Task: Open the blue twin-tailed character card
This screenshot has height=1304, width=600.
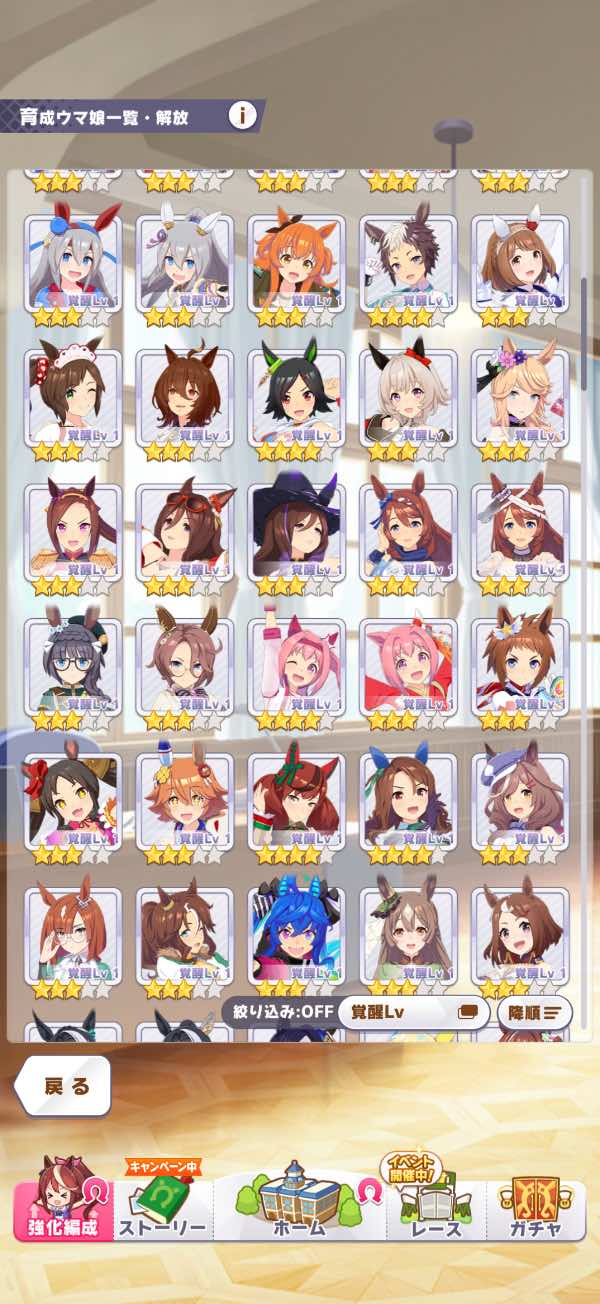Action: point(296,940)
